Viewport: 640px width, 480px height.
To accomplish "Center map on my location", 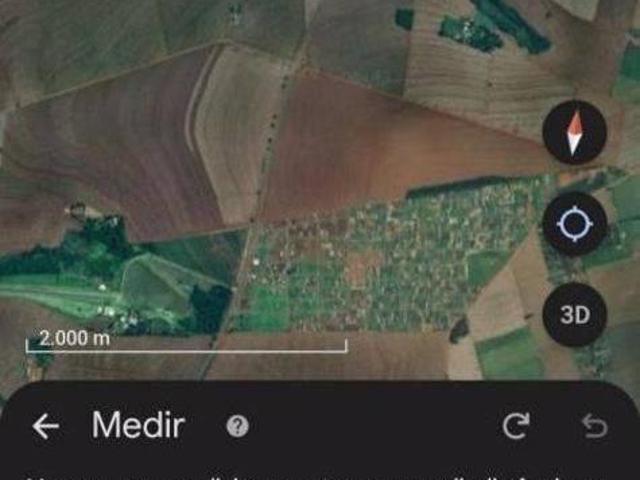I will (x=574, y=224).
